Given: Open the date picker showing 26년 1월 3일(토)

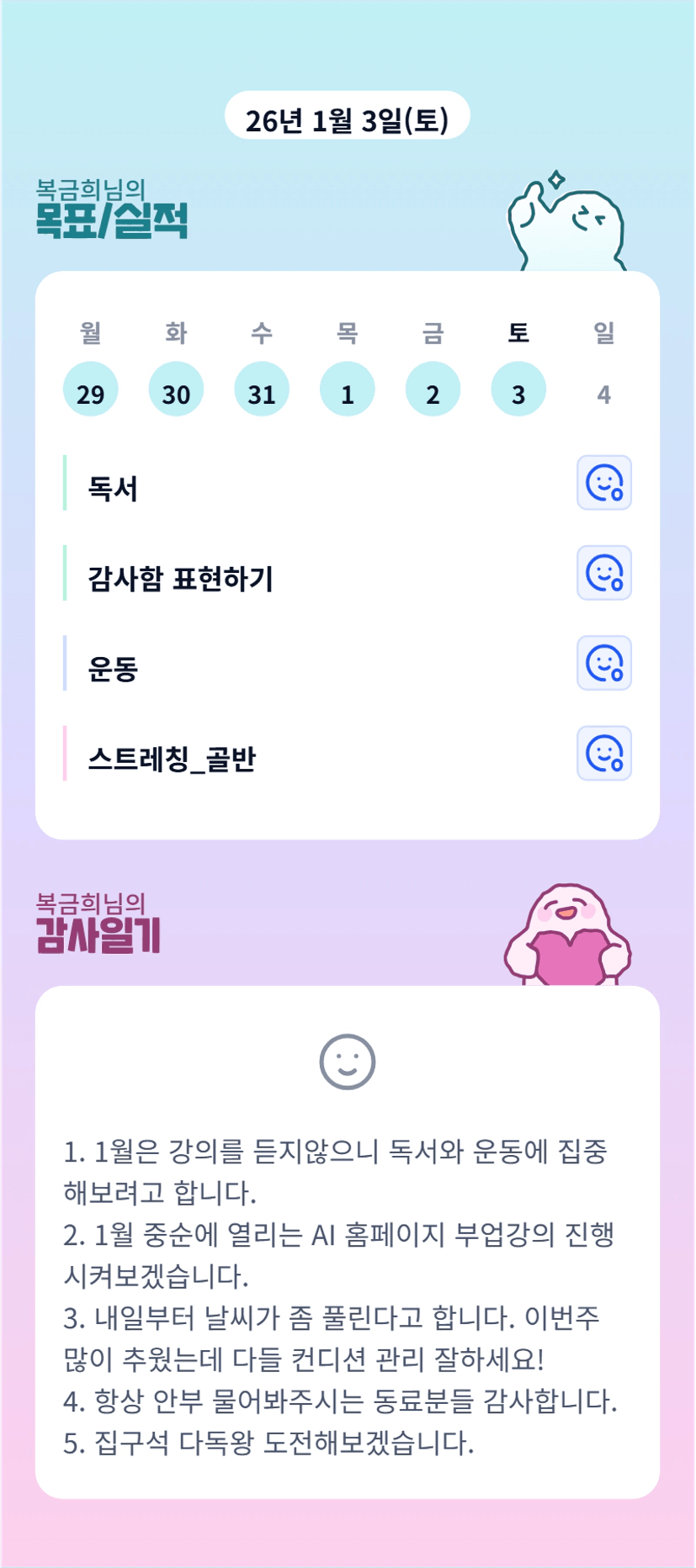Looking at the screenshot, I should [x=347, y=116].
